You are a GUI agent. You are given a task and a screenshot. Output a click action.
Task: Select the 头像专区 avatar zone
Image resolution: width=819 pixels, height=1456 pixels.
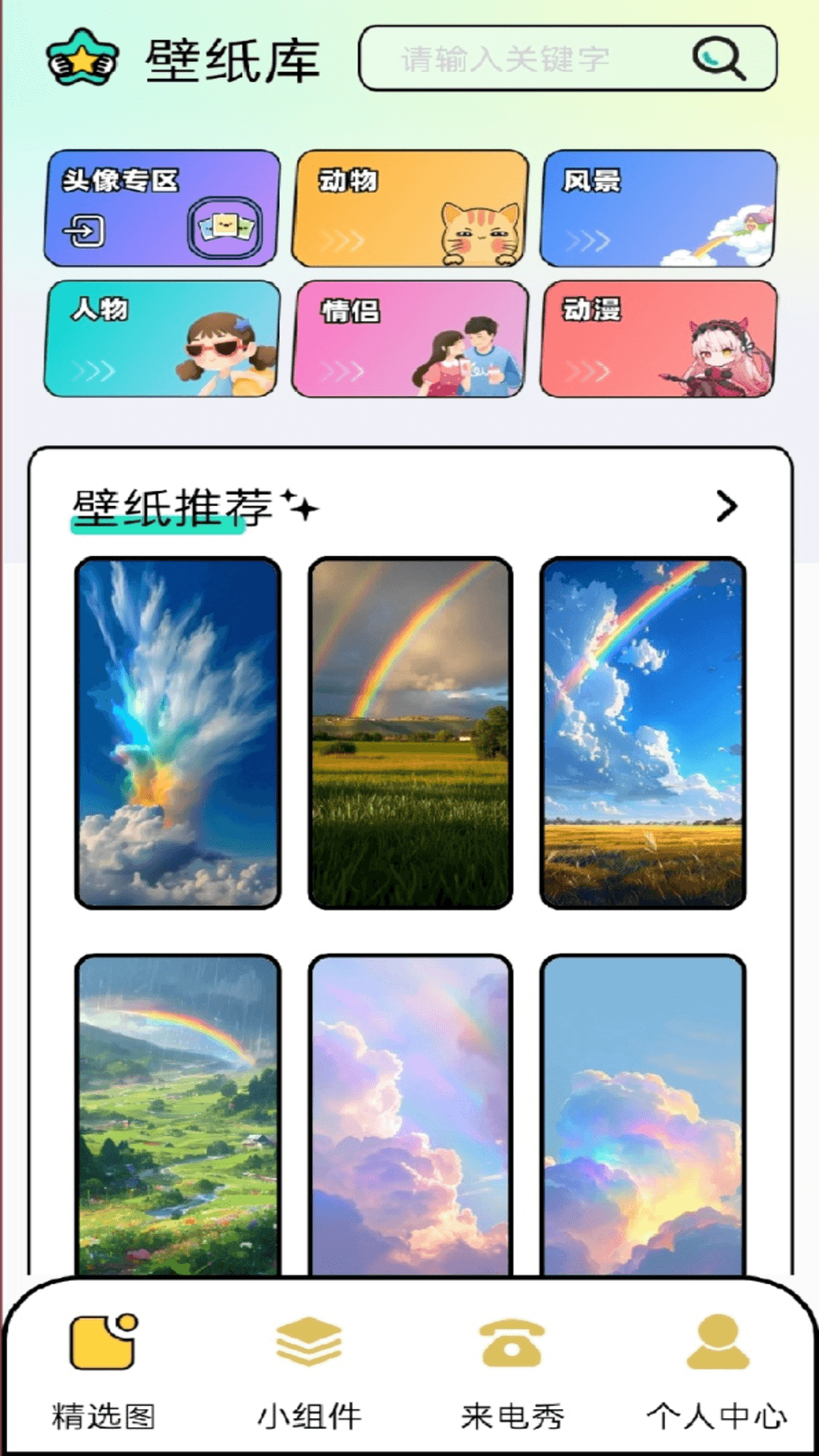163,209
